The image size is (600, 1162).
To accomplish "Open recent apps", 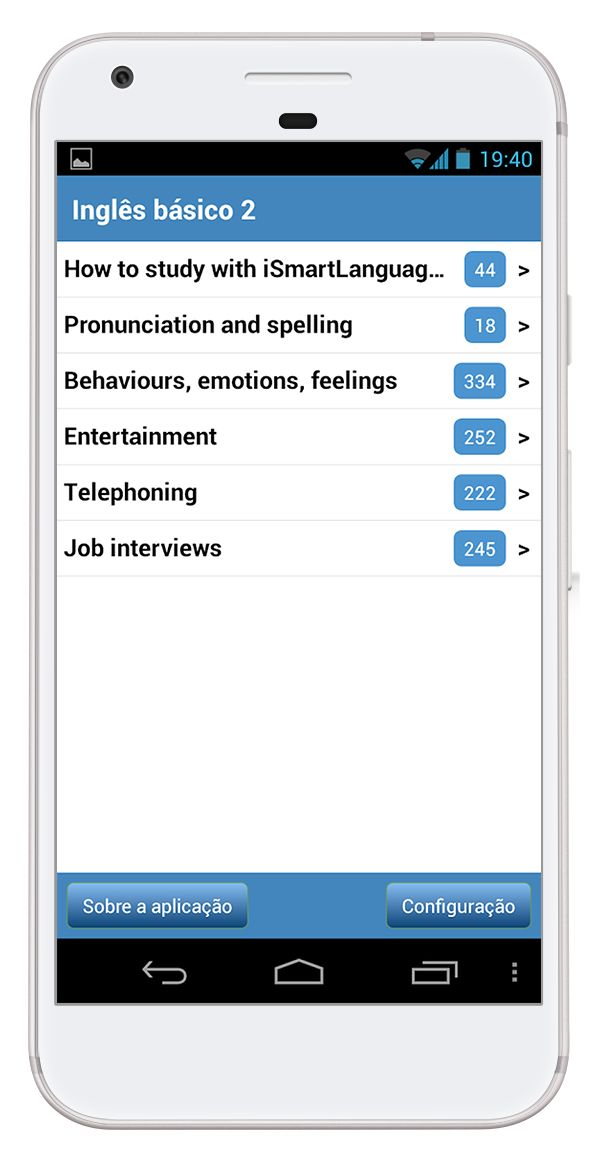I will tap(435, 972).
